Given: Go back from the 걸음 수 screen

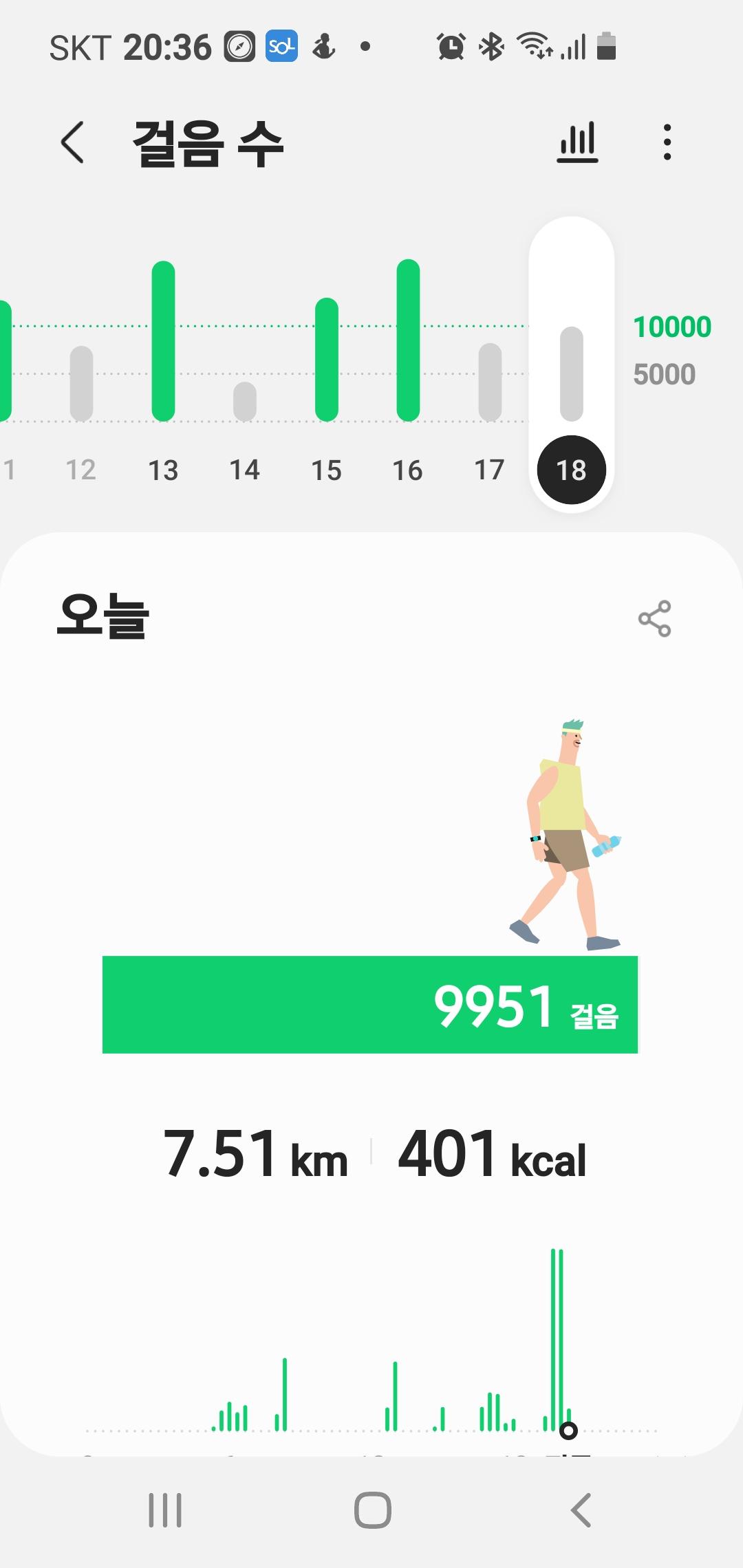Looking at the screenshot, I should 73,142.
